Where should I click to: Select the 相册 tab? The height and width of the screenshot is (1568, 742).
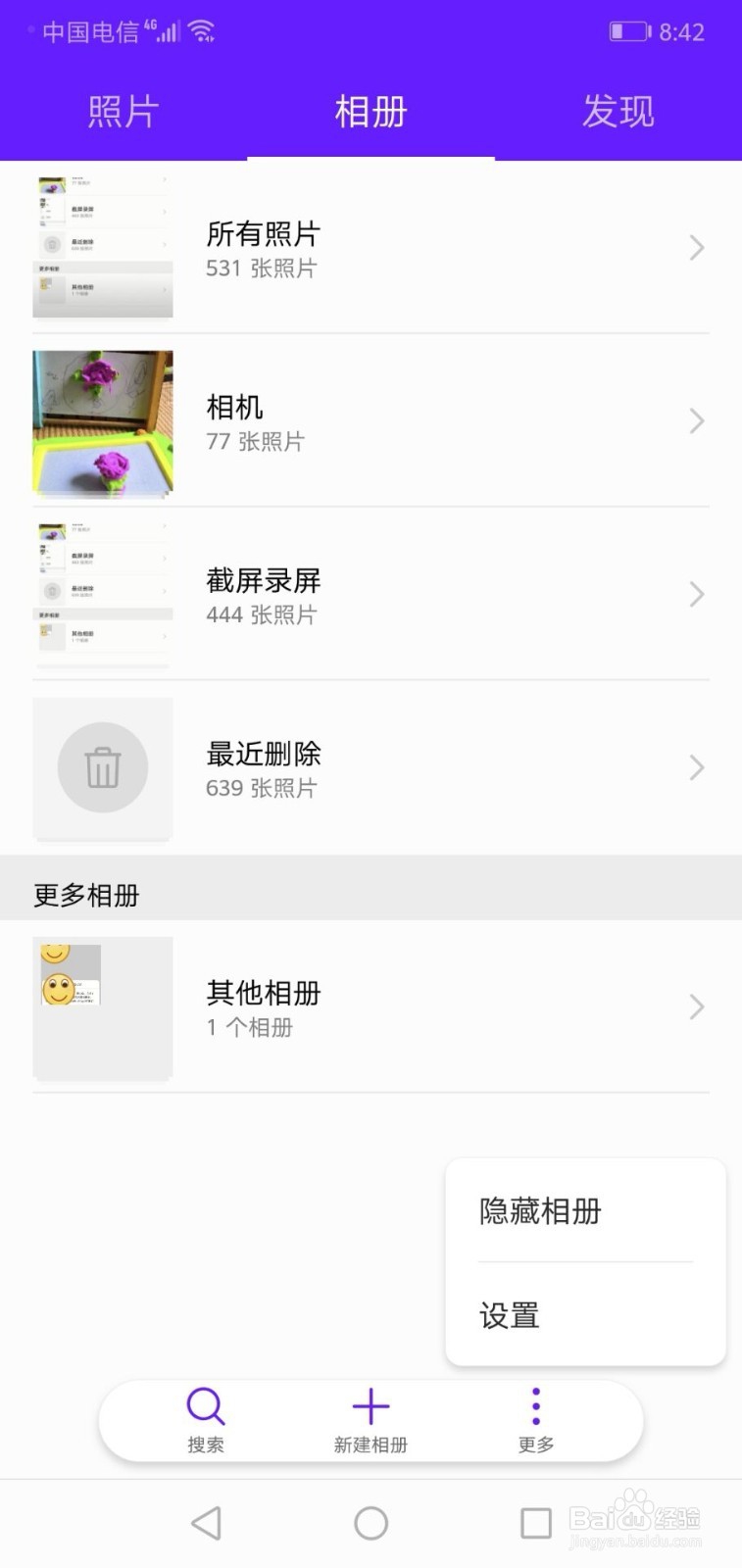coord(371,111)
